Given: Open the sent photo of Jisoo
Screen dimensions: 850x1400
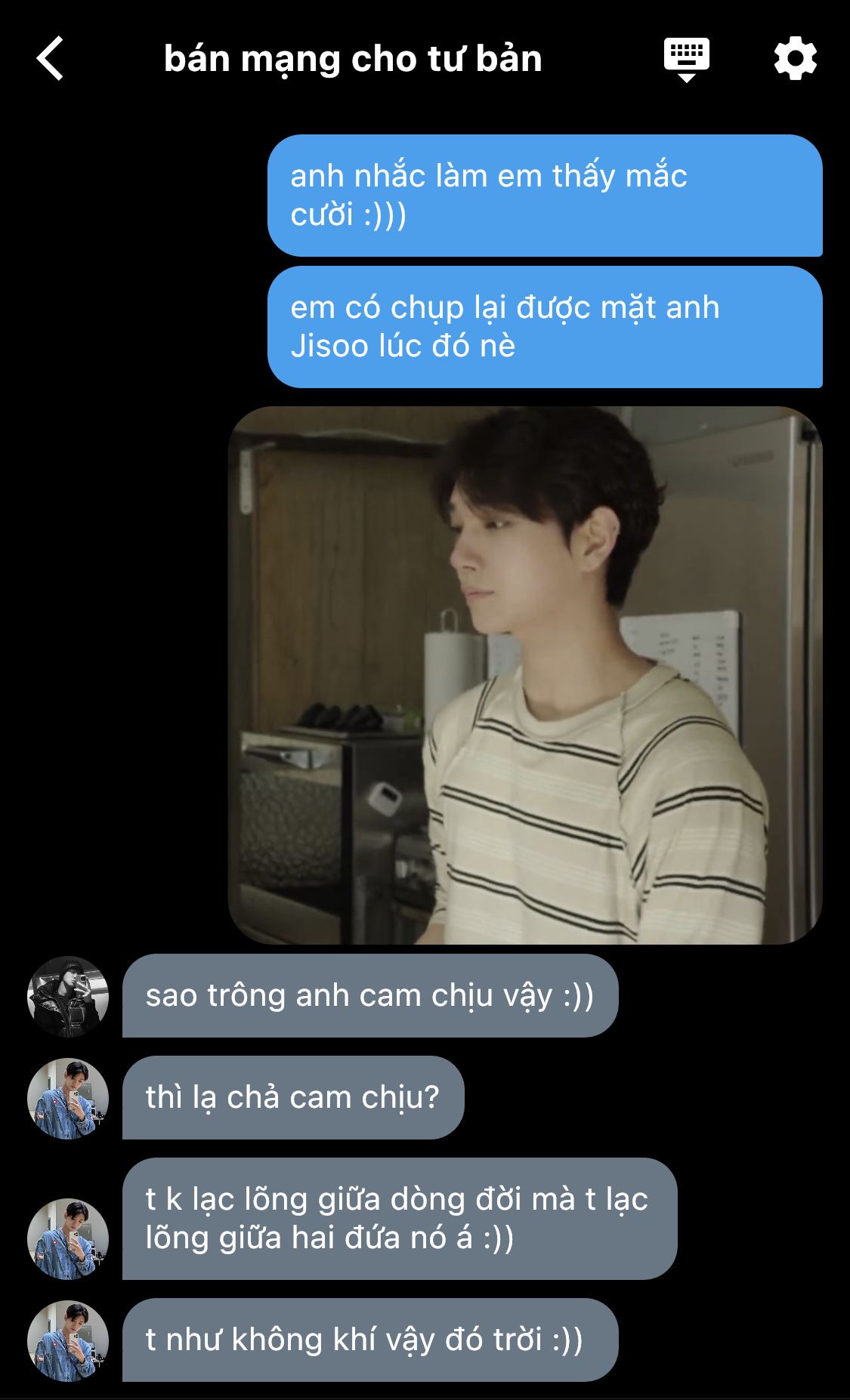Looking at the screenshot, I should (x=524, y=675).
